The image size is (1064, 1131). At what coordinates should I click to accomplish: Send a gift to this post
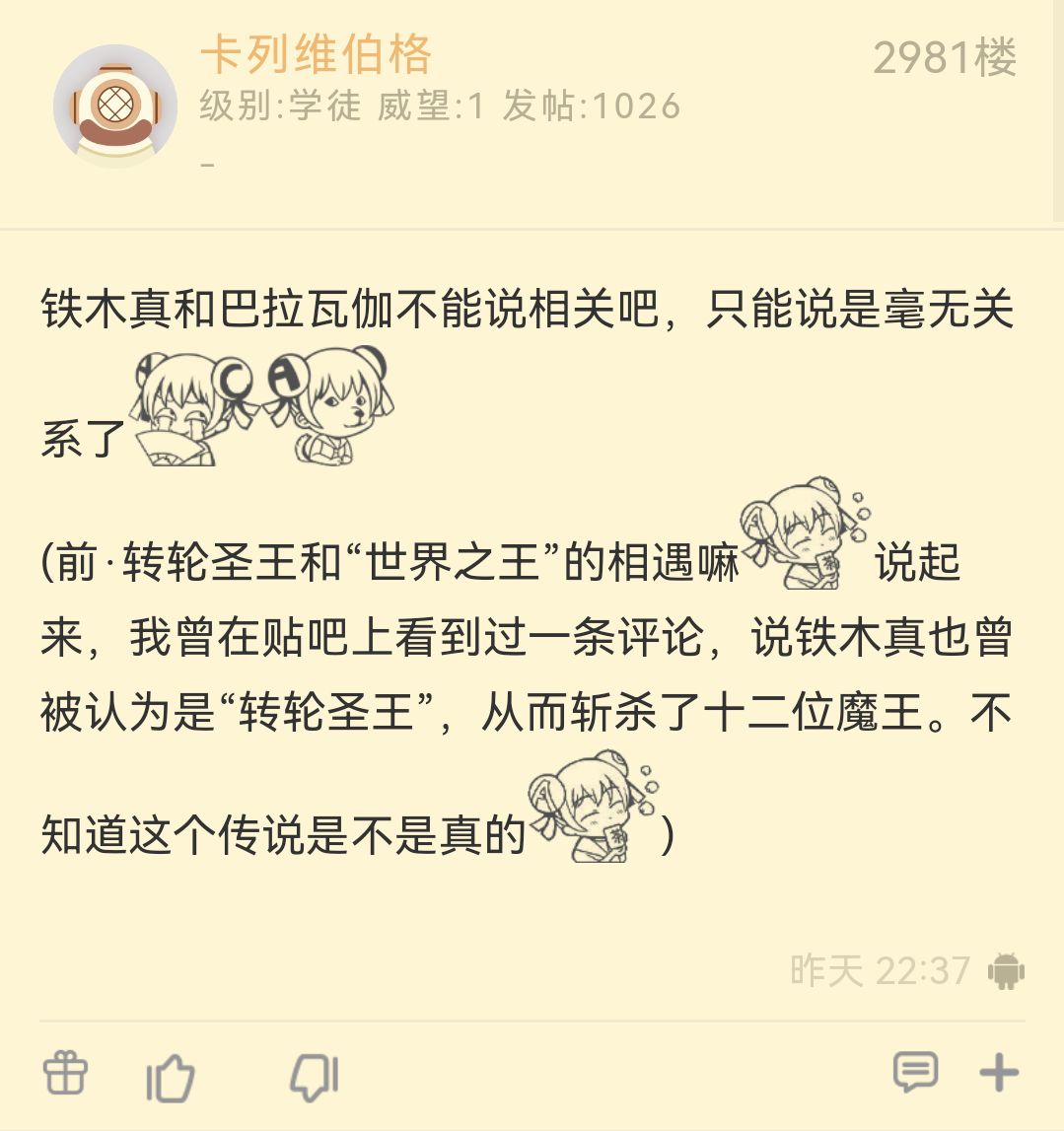[x=66, y=1074]
